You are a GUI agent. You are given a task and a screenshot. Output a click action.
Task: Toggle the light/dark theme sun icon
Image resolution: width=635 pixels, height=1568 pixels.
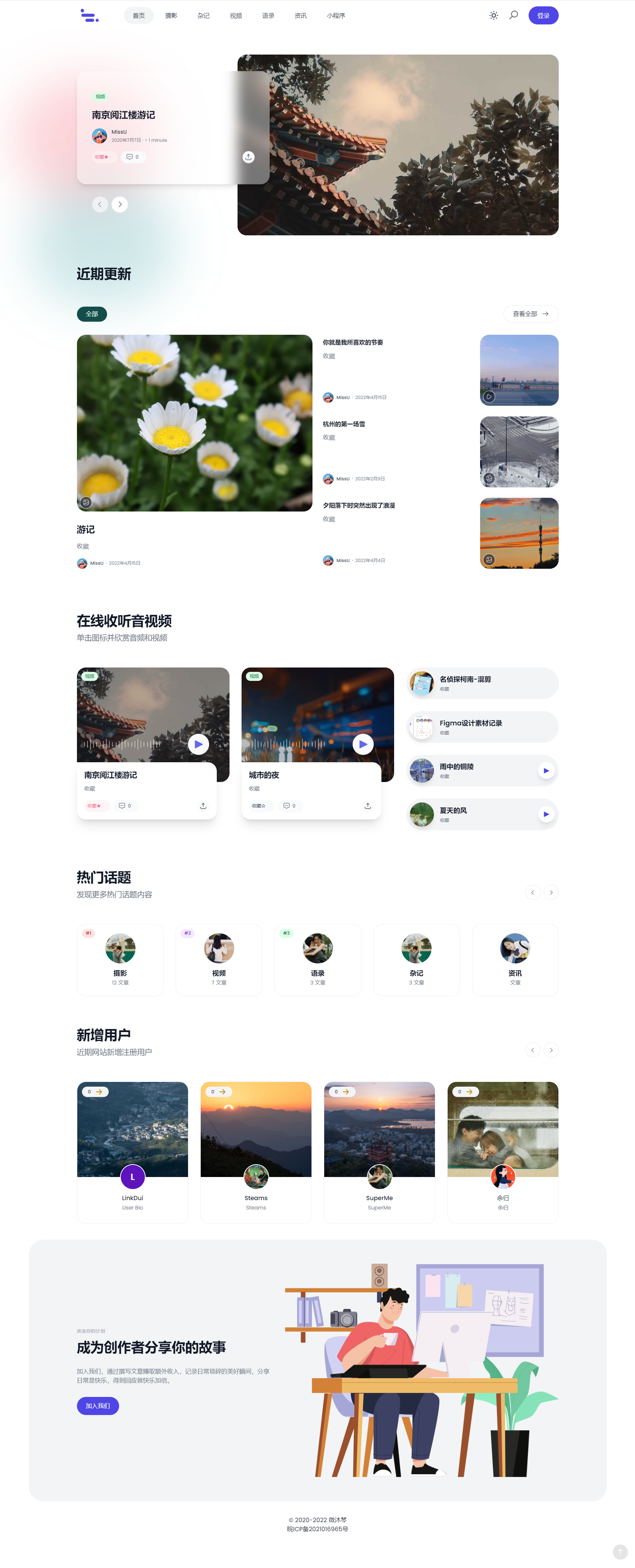(x=493, y=15)
